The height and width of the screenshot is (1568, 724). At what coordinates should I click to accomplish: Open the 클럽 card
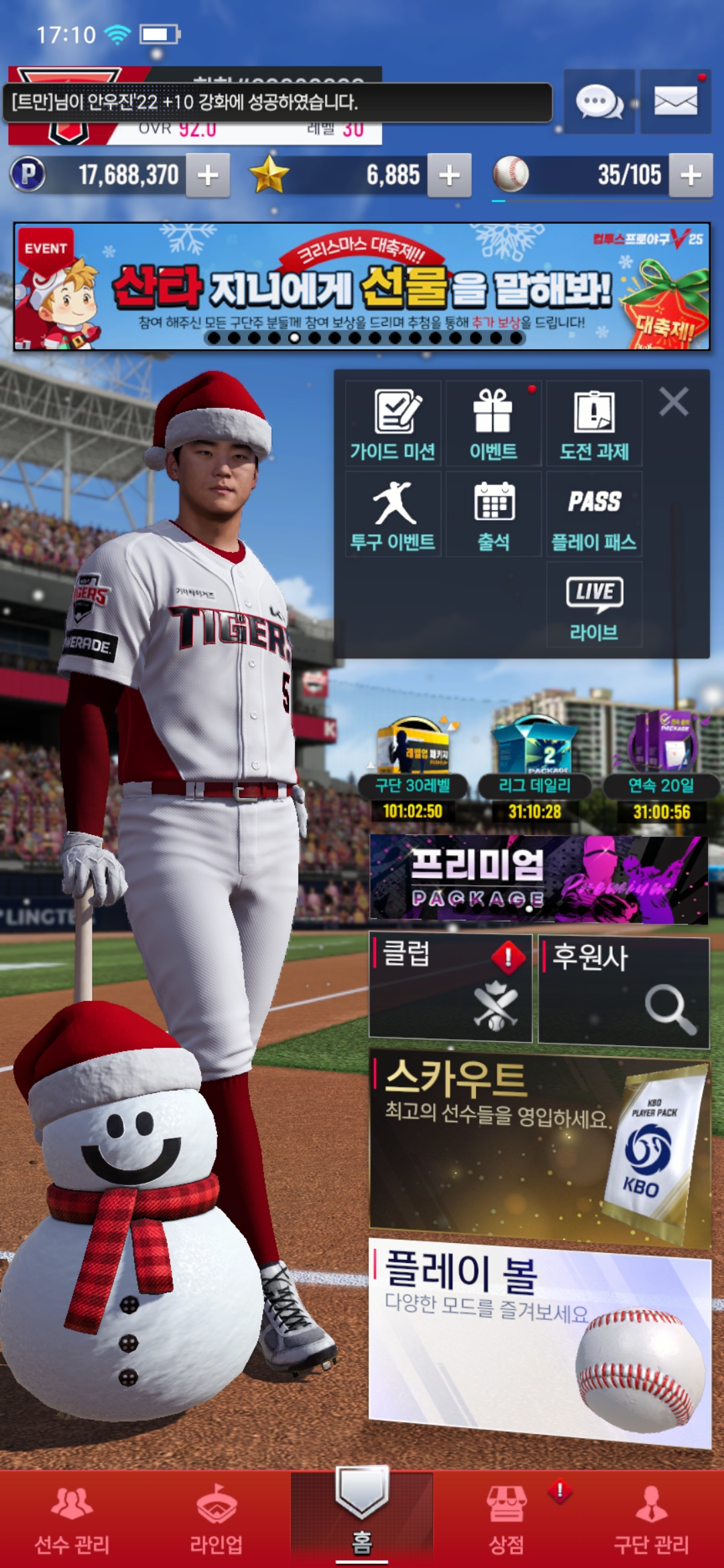(450, 988)
